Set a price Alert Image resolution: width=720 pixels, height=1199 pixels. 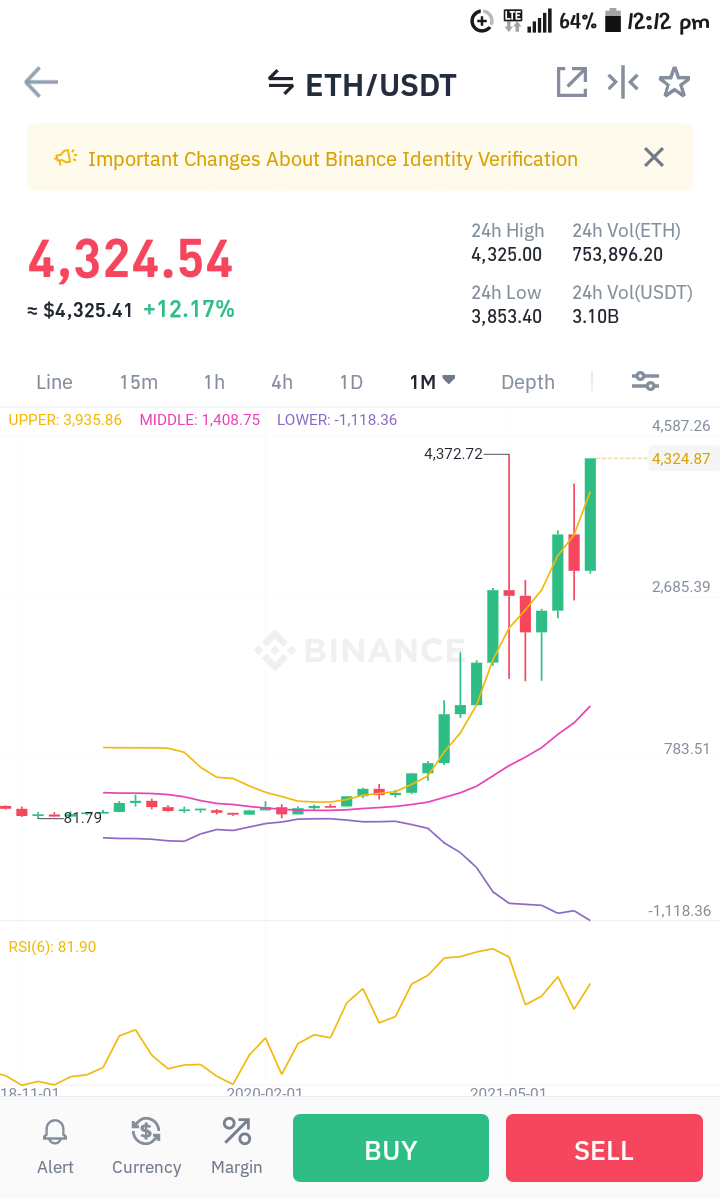(x=55, y=1146)
